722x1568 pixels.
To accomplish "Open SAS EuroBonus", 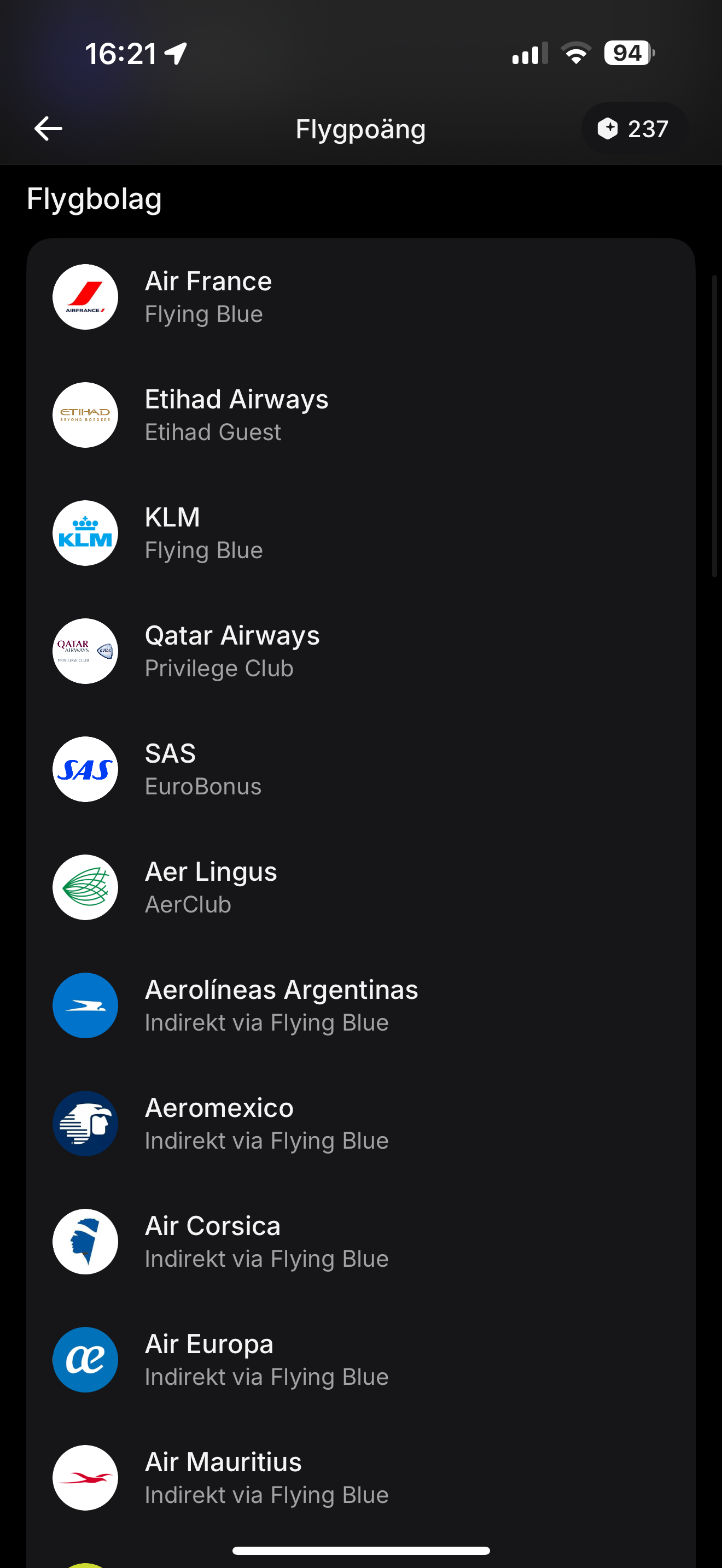I will coord(360,769).
